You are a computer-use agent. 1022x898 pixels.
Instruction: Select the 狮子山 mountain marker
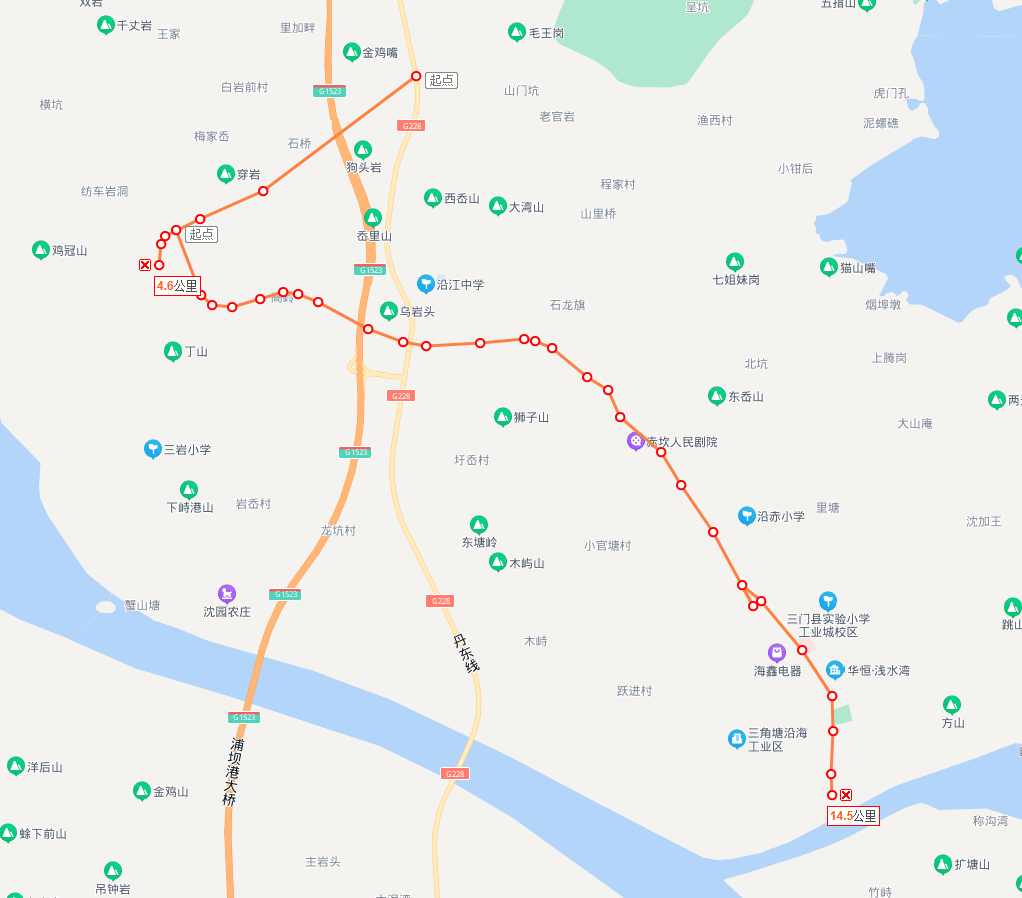[503, 417]
